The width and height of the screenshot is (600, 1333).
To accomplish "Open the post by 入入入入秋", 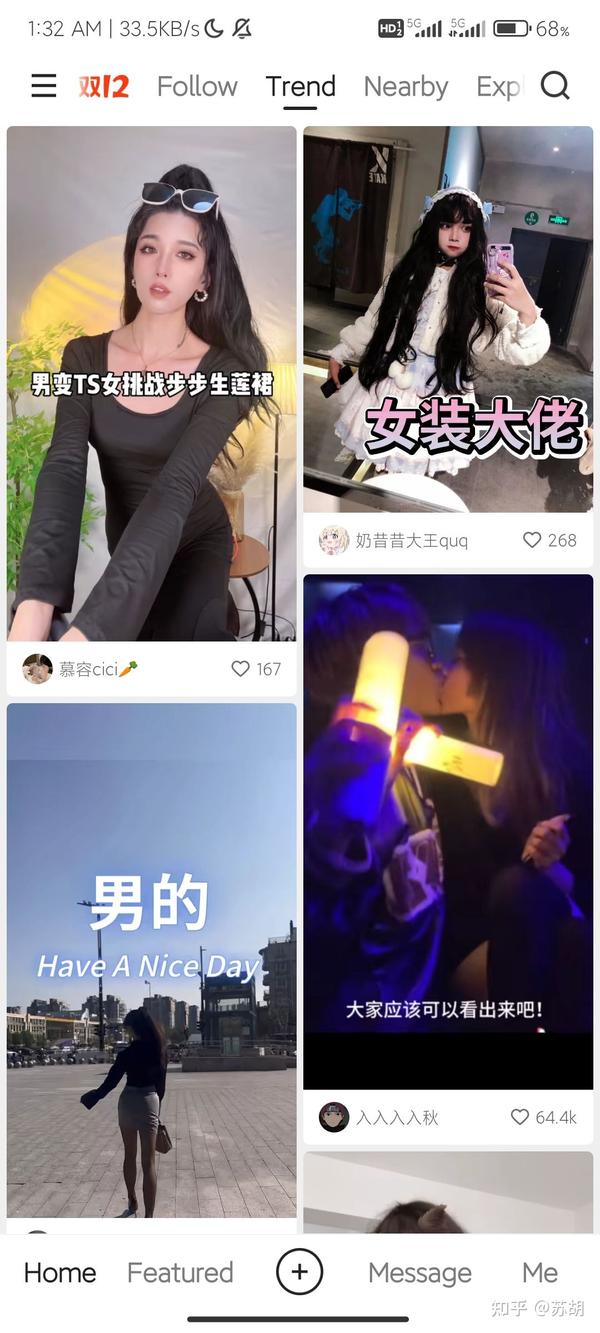I will click(448, 830).
